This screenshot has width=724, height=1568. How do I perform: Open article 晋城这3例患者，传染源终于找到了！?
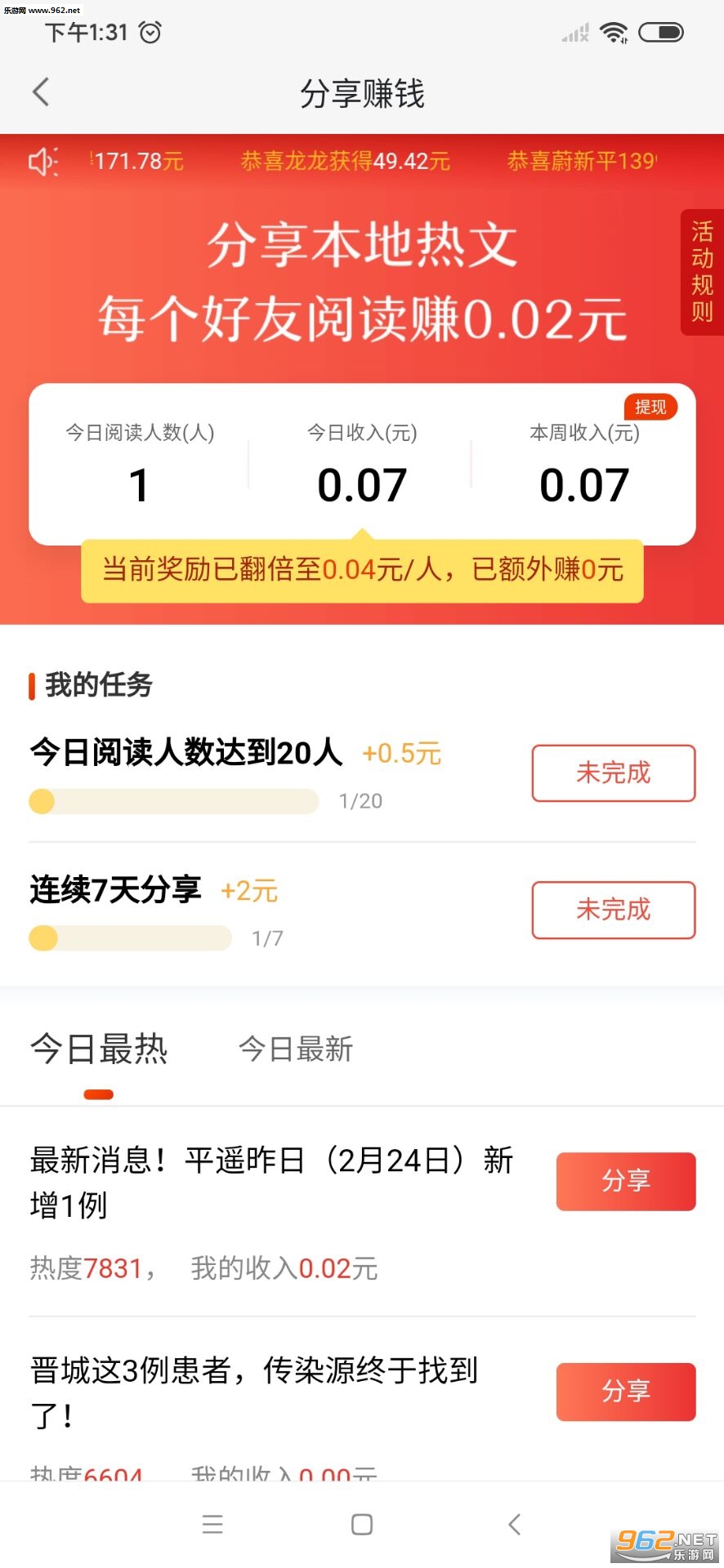253,1392
